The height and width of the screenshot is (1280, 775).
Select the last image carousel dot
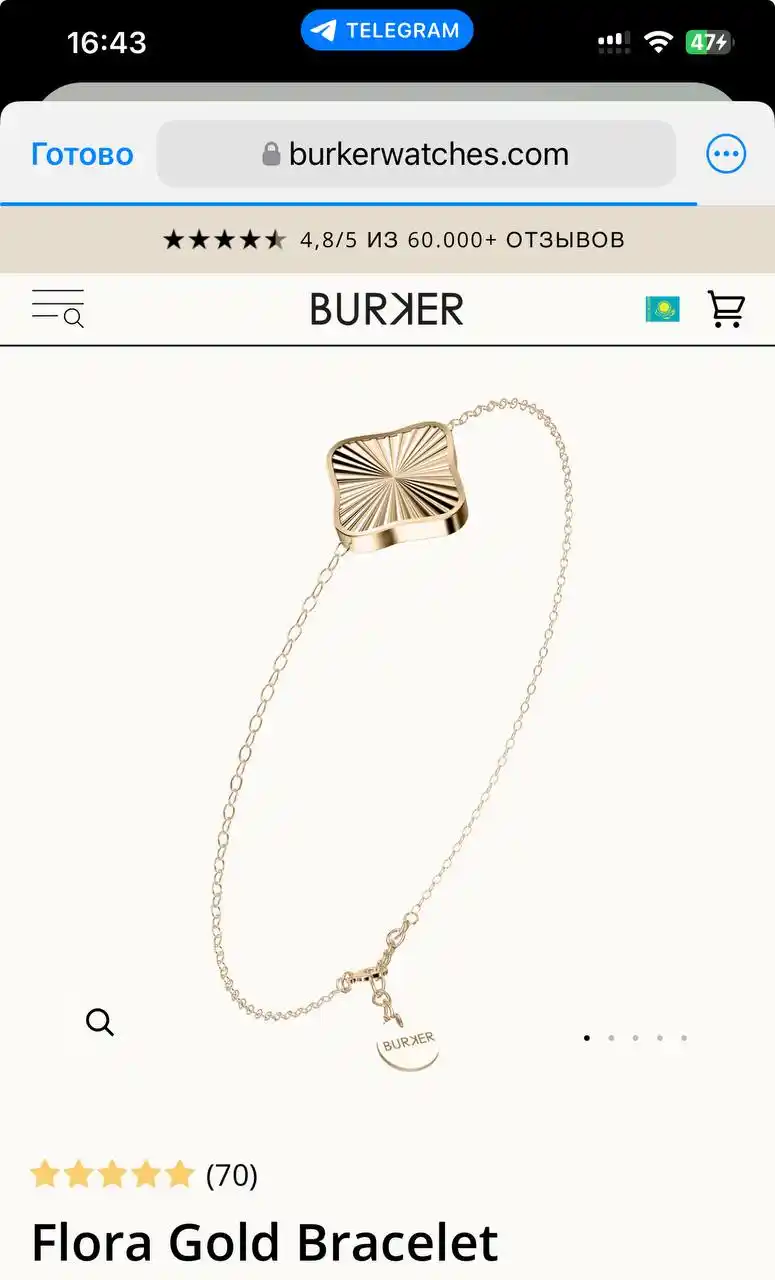pos(684,1038)
